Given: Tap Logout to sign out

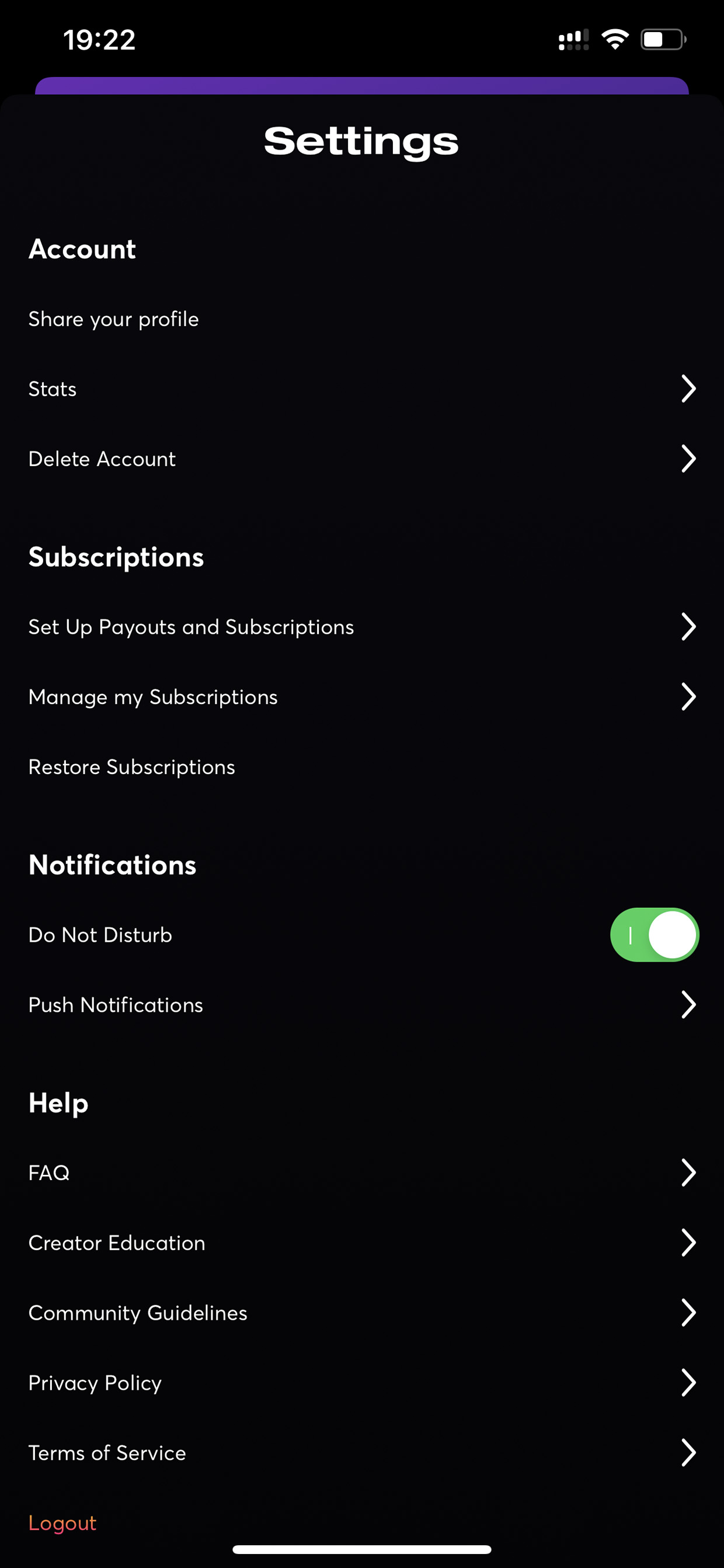Looking at the screenshot, I should click(62, 1523).
